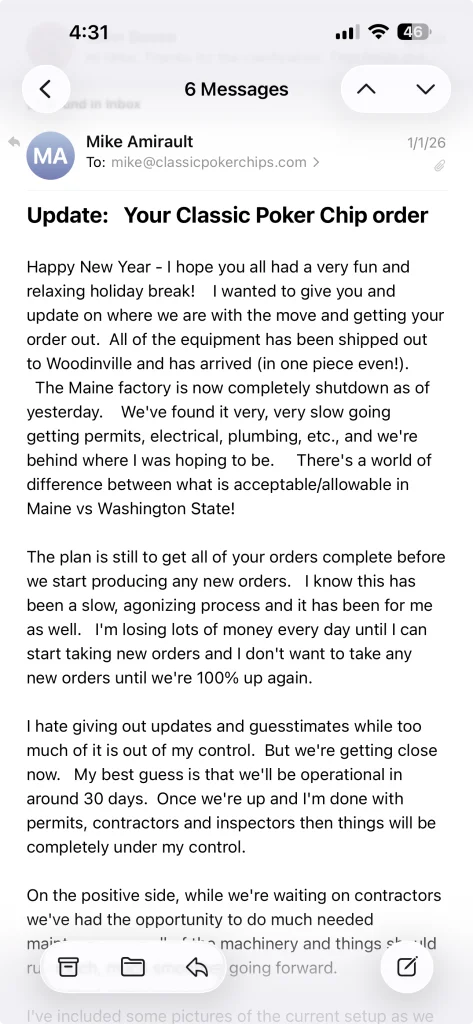The image size is (473, 1024).
Task: Archive this email
Action: (69, 967)
